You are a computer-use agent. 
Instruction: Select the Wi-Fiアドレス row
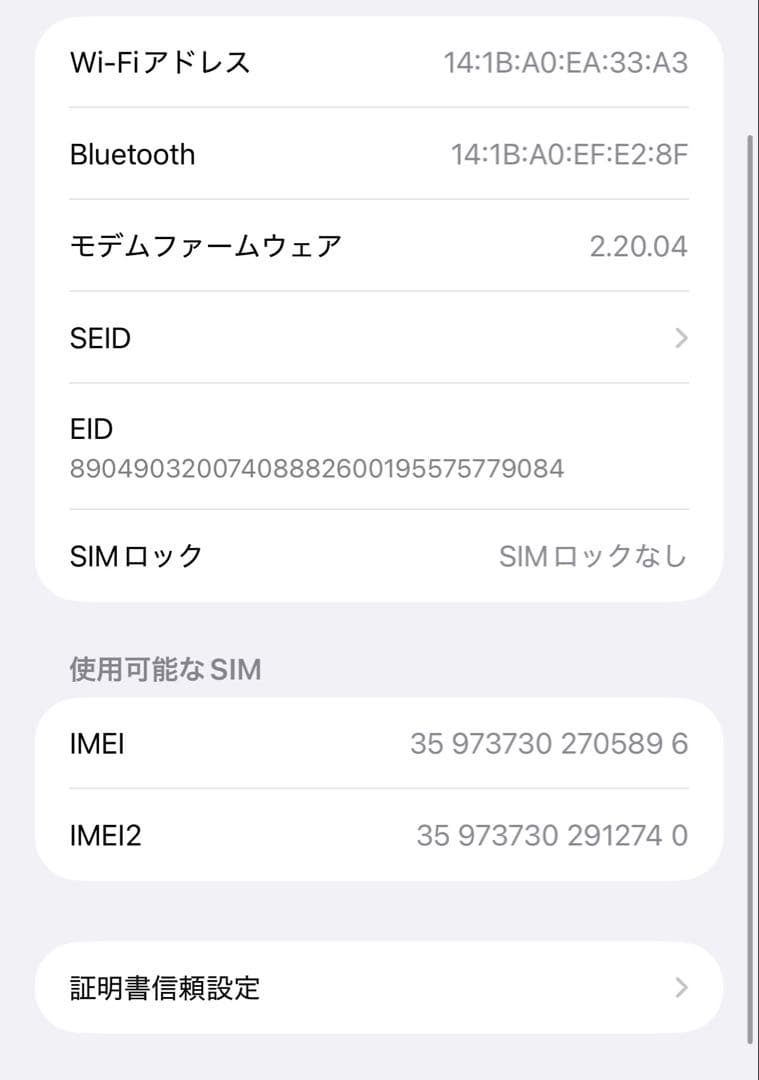click(x=379, y=62)
